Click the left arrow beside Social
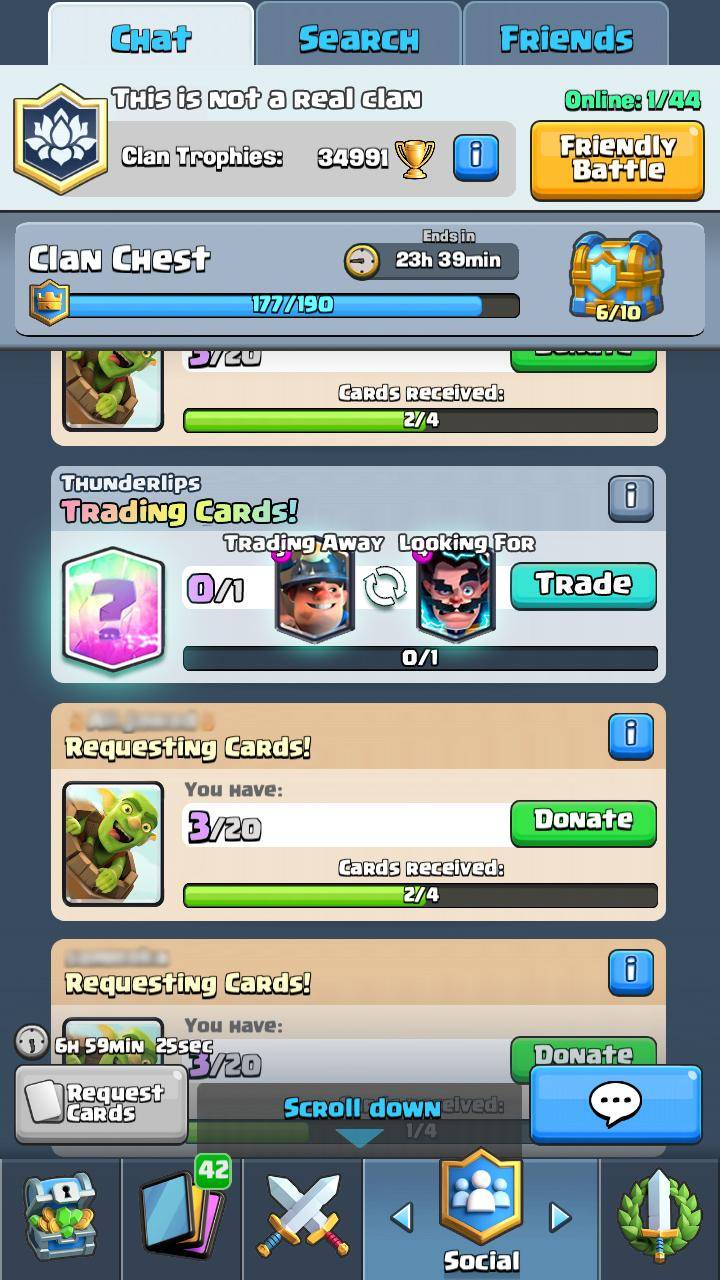This screenshot has width=720, height=1280. pos(404,1216)
